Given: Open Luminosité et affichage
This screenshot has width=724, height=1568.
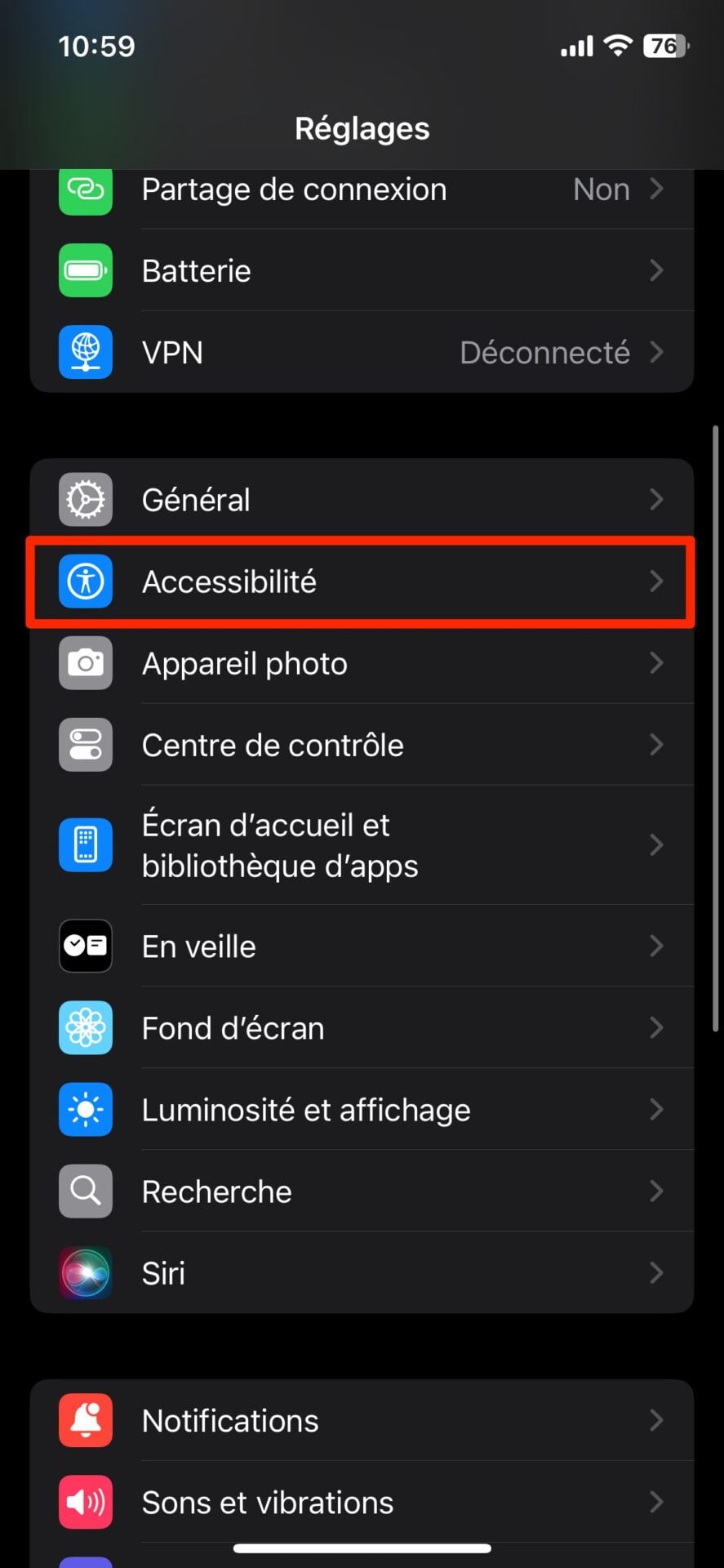Looking at the screenshot, I should pos(361,1109).
